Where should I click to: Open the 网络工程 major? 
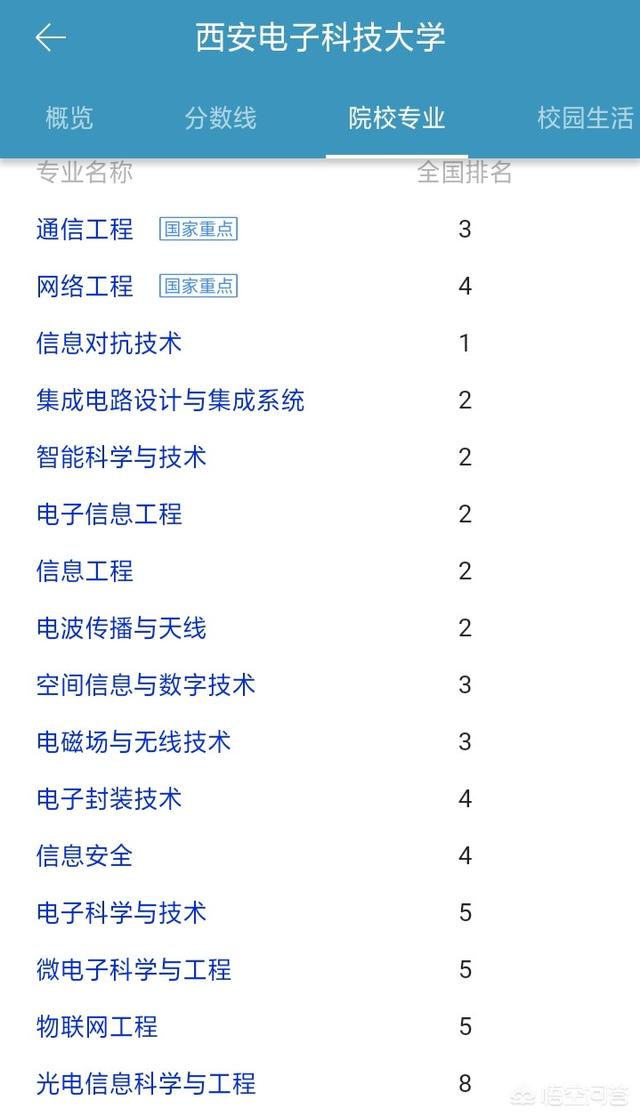pos(85,286)
